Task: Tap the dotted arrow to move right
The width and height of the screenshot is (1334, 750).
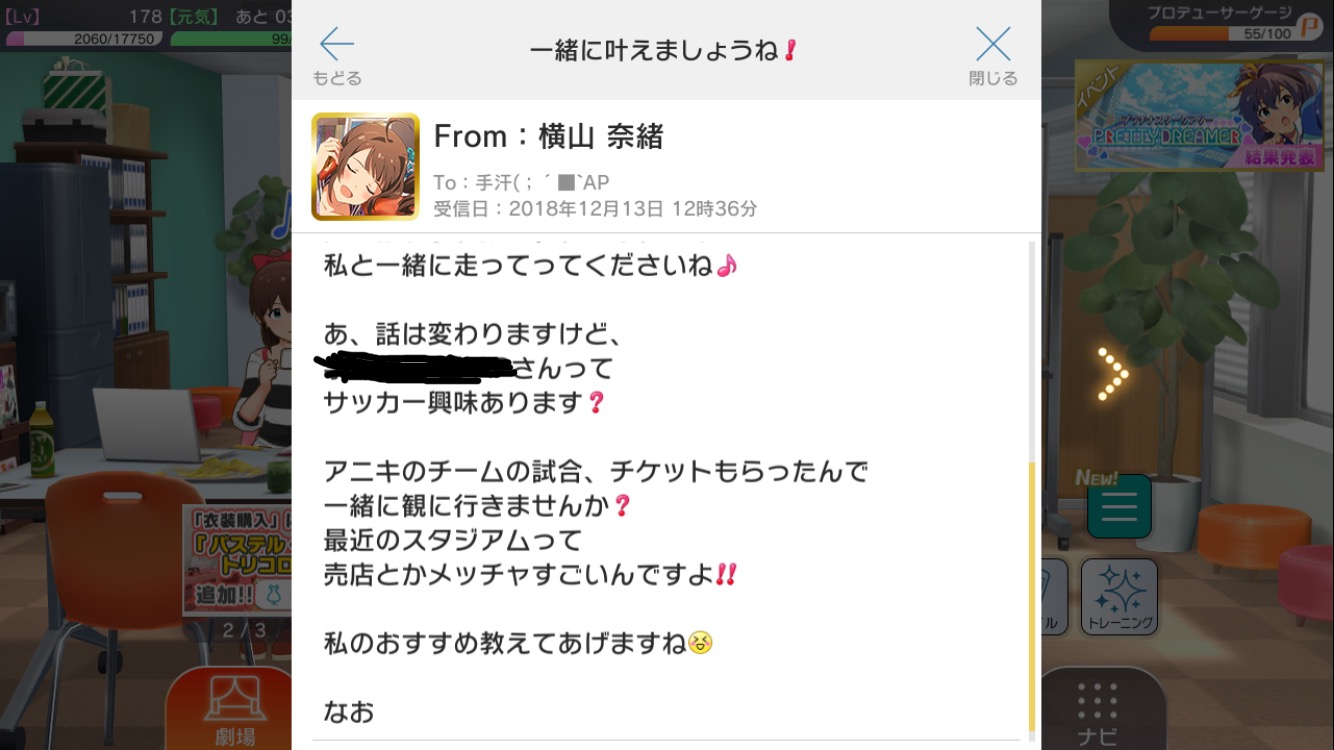Action: coord(1112,374)
